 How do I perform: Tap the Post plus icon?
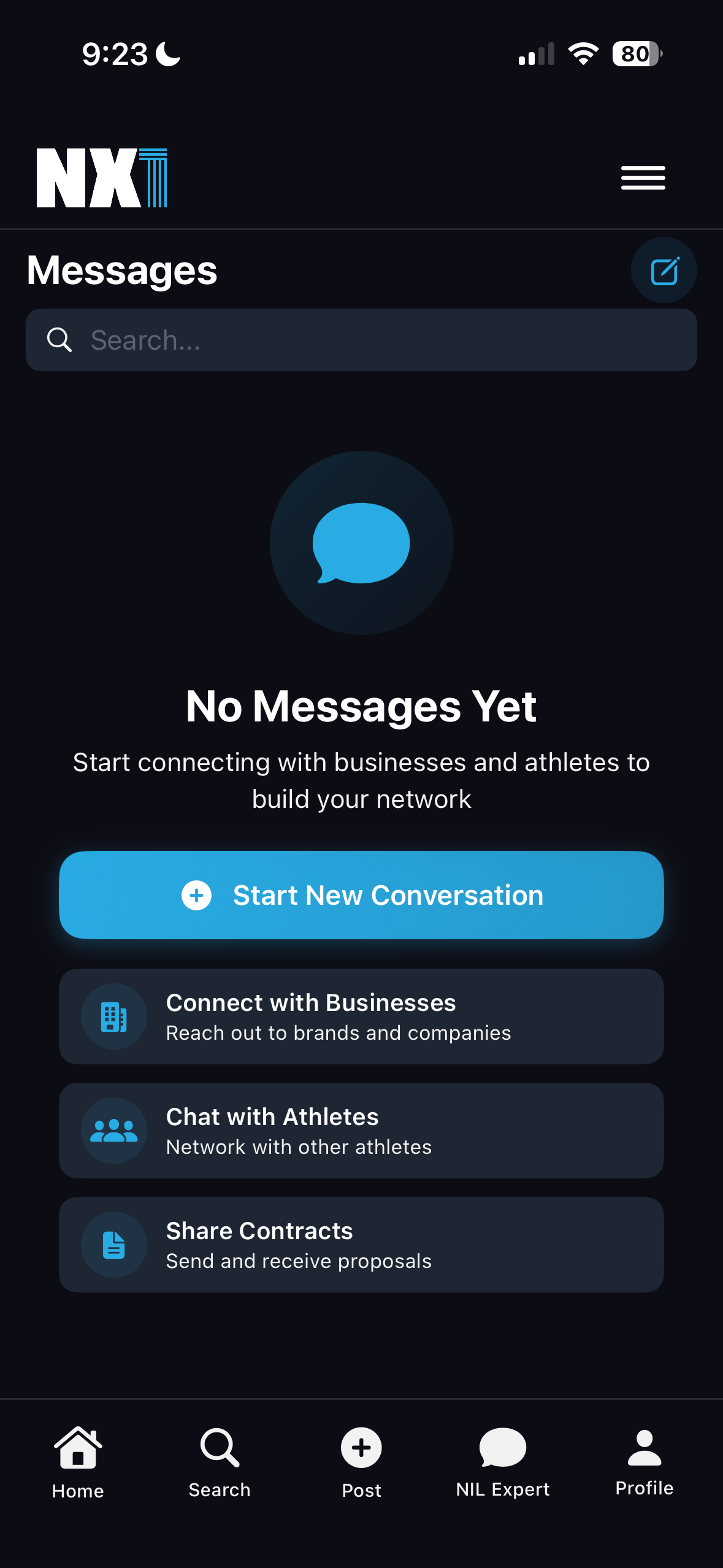(361, 1448)
